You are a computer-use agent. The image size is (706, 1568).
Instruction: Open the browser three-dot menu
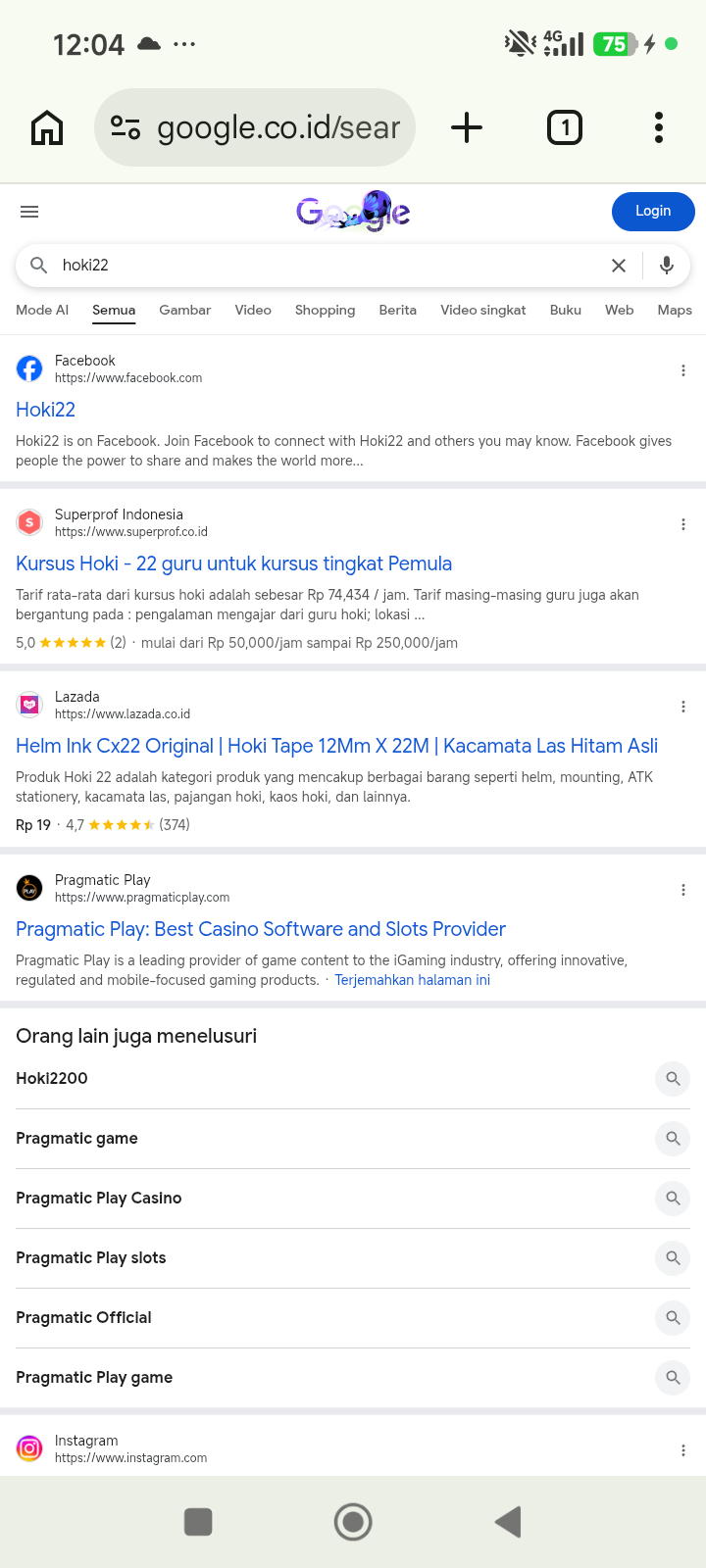point(658,127)
